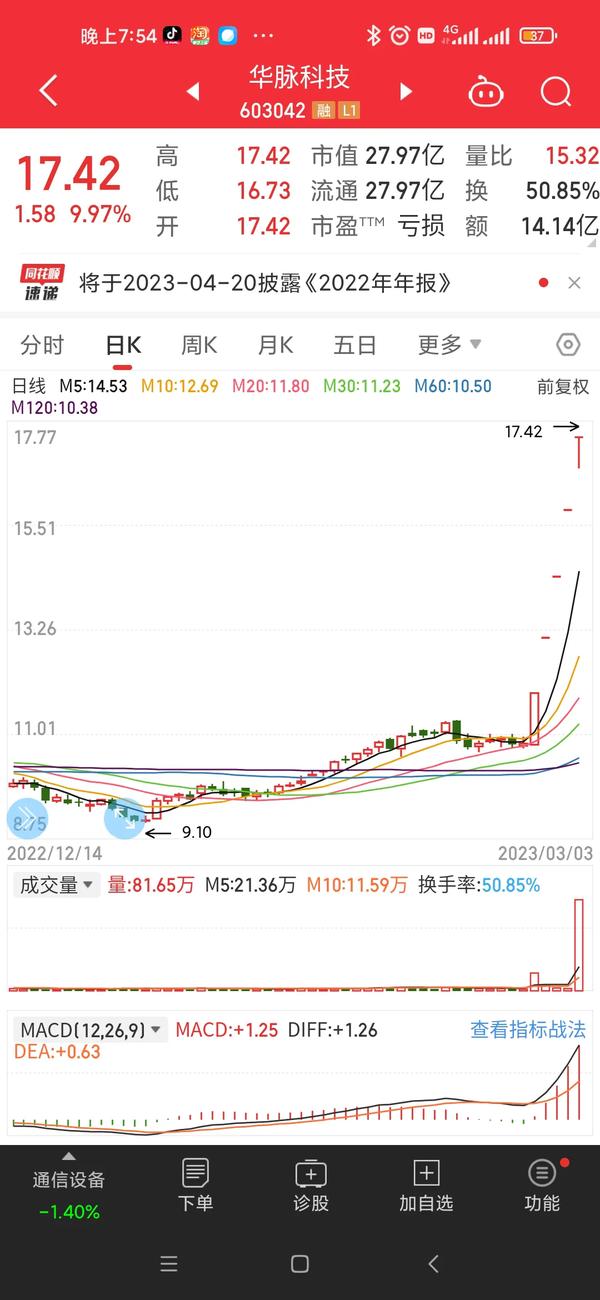Screen dimensions: 600x1300
Task: Switch to the next stock arrow
Action: pyautogui.click(x=406, y=92)
